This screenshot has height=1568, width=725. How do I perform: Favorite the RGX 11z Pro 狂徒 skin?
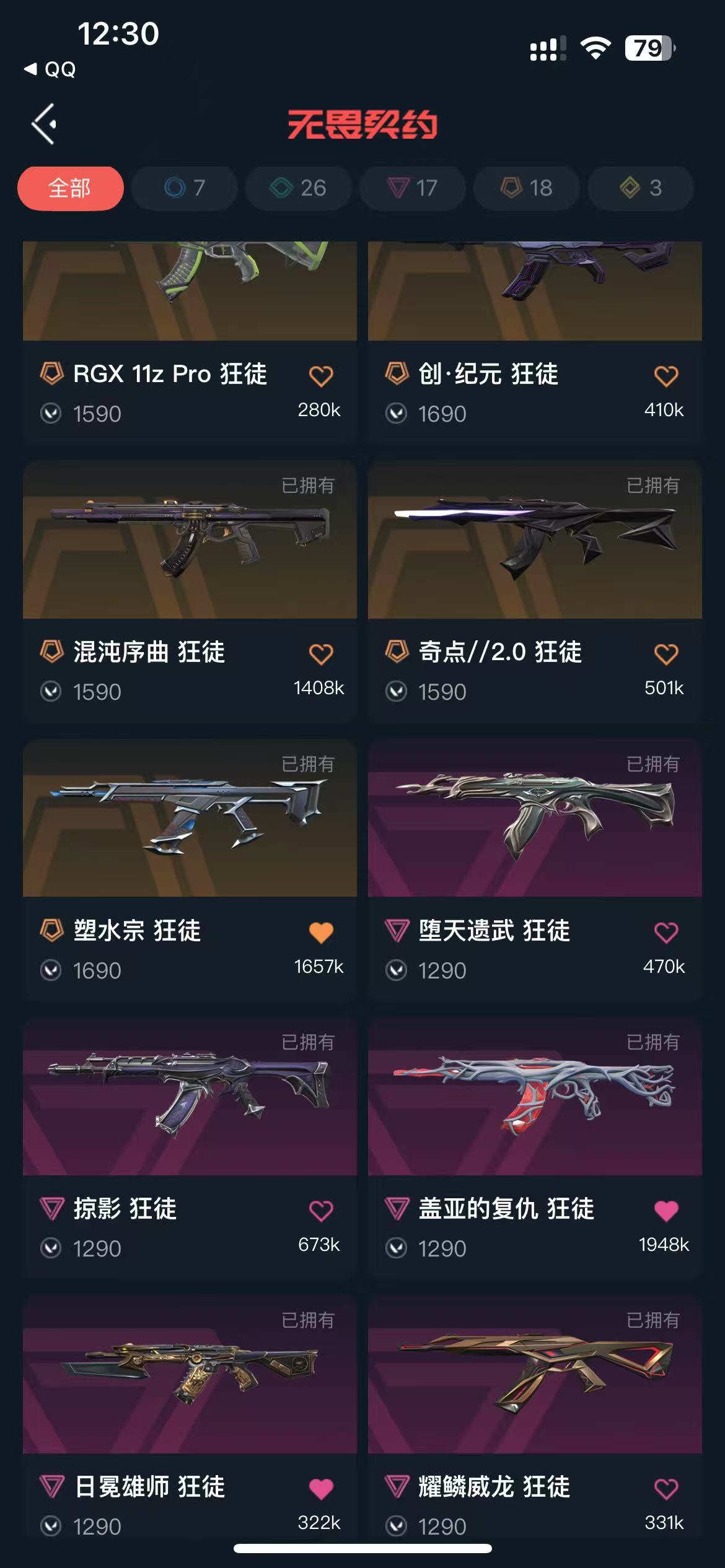321,376
